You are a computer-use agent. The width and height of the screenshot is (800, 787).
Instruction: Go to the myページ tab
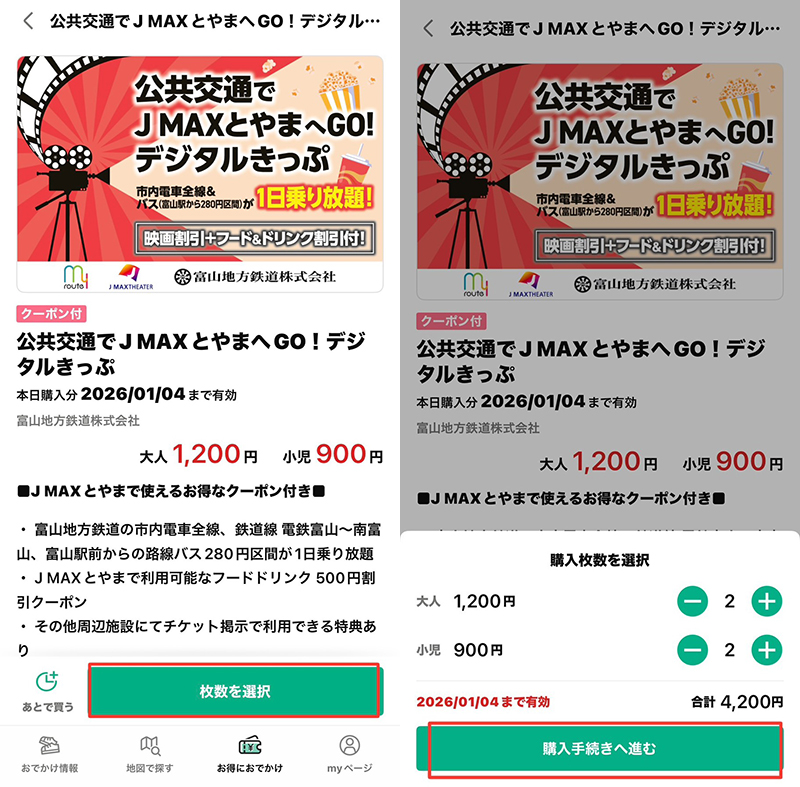349,754
